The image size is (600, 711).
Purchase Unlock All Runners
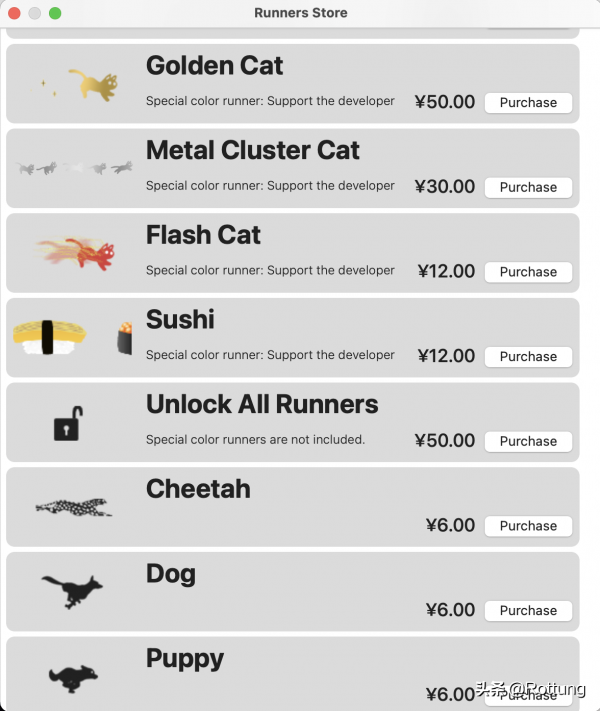click(528, 441)
